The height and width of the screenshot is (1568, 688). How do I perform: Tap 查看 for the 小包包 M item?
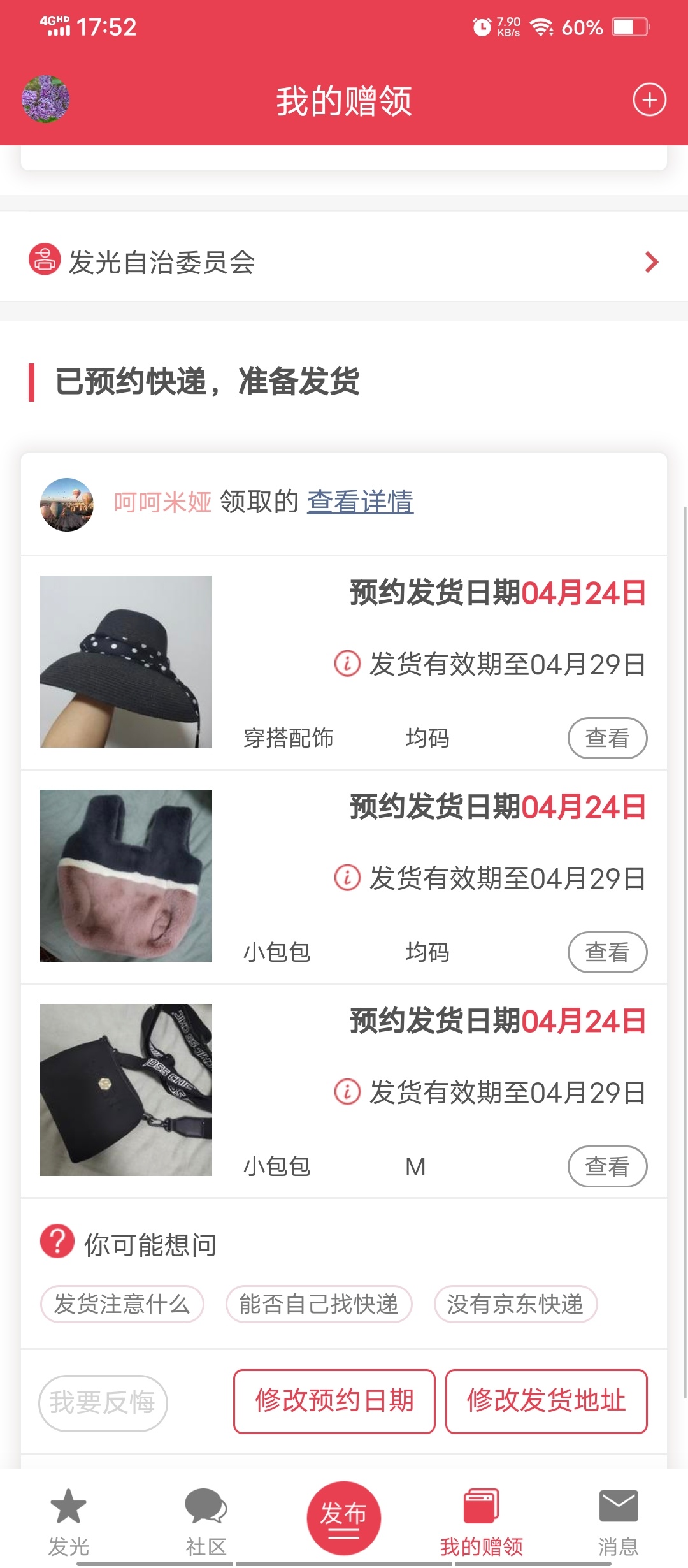point(607,1166)
